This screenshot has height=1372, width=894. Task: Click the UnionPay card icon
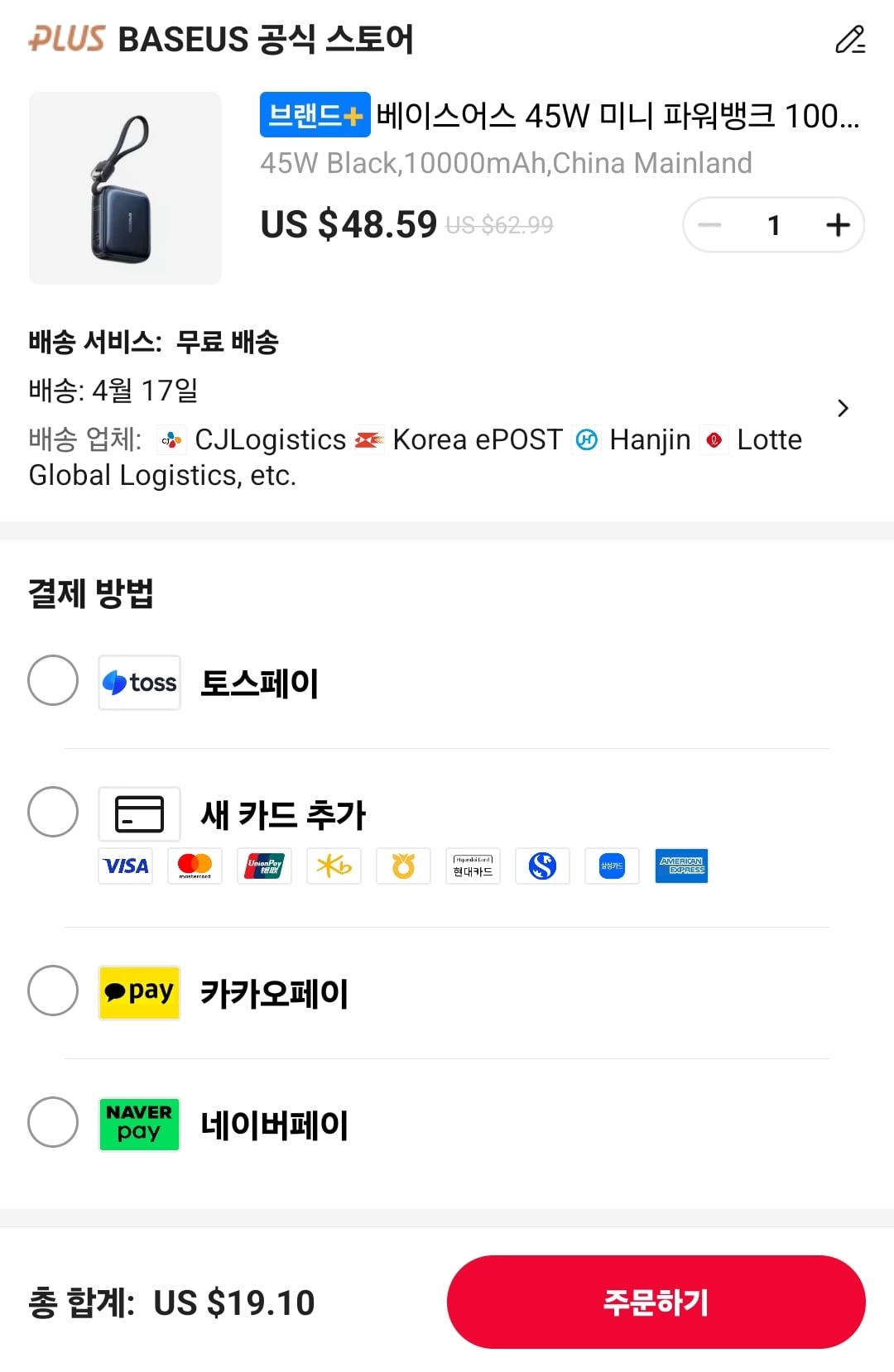coord(264,866)
